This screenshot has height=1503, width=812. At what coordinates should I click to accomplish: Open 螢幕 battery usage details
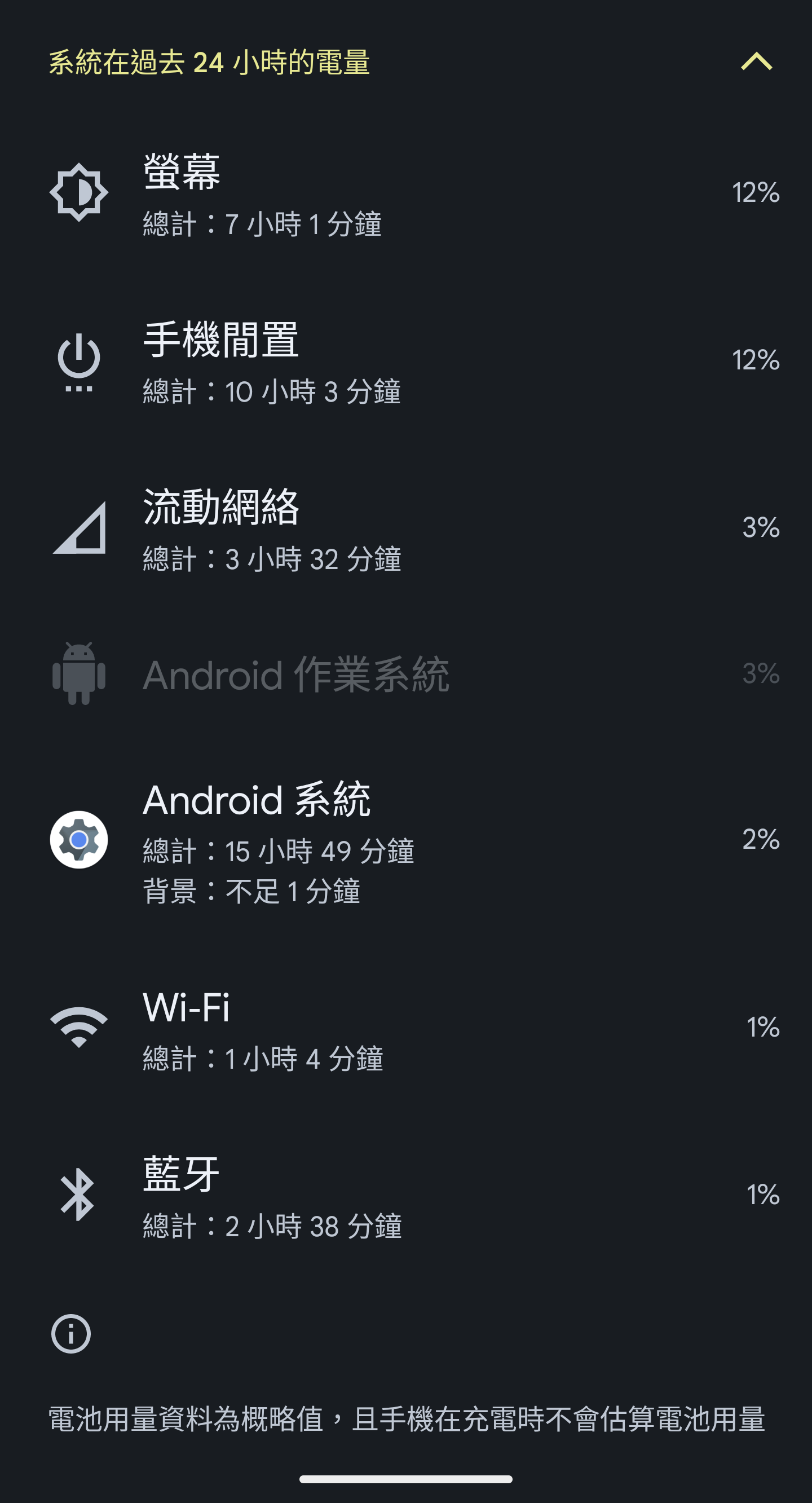click(406, 193)
